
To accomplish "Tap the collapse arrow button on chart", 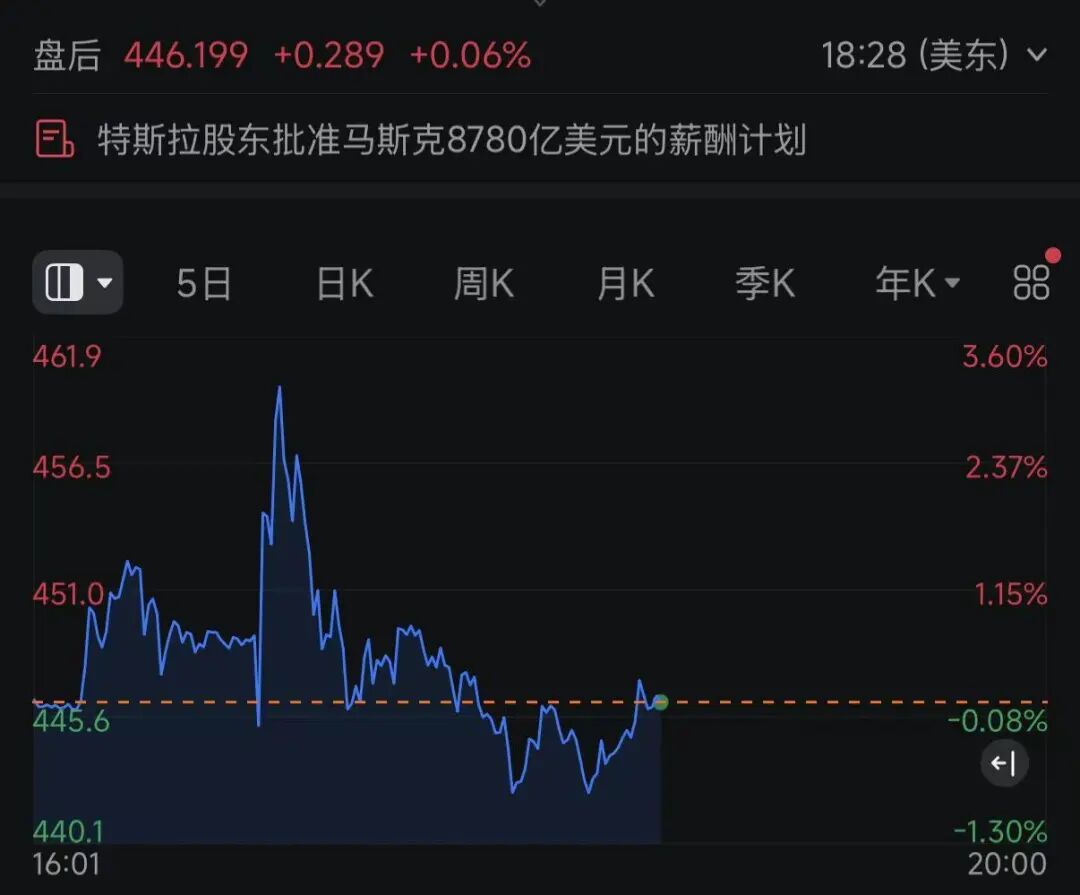I will pos(1003,765).
